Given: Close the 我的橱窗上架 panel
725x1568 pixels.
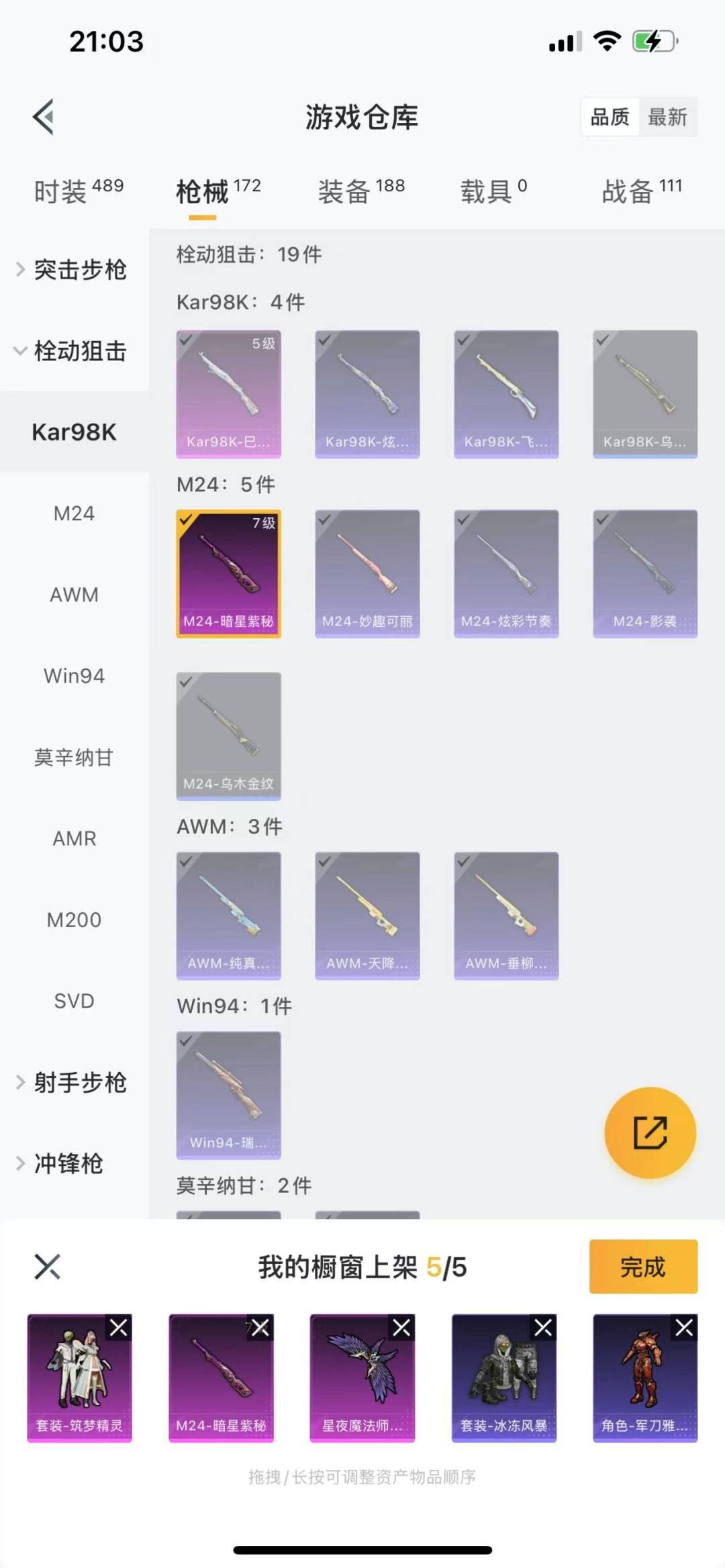Looking at the screenshot, I should click(x=47, y=1267).
